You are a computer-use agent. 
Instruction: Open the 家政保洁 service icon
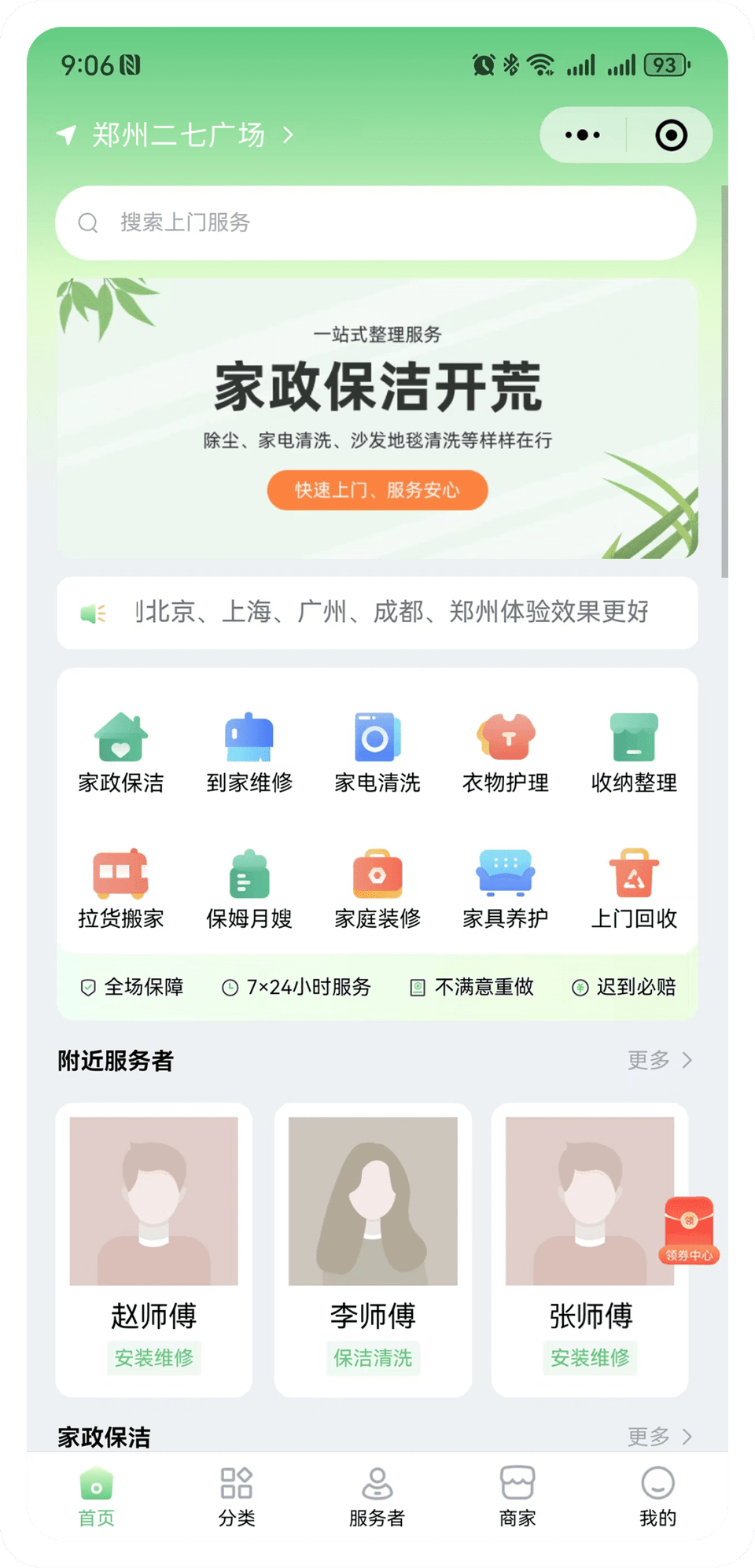point(121,749)
